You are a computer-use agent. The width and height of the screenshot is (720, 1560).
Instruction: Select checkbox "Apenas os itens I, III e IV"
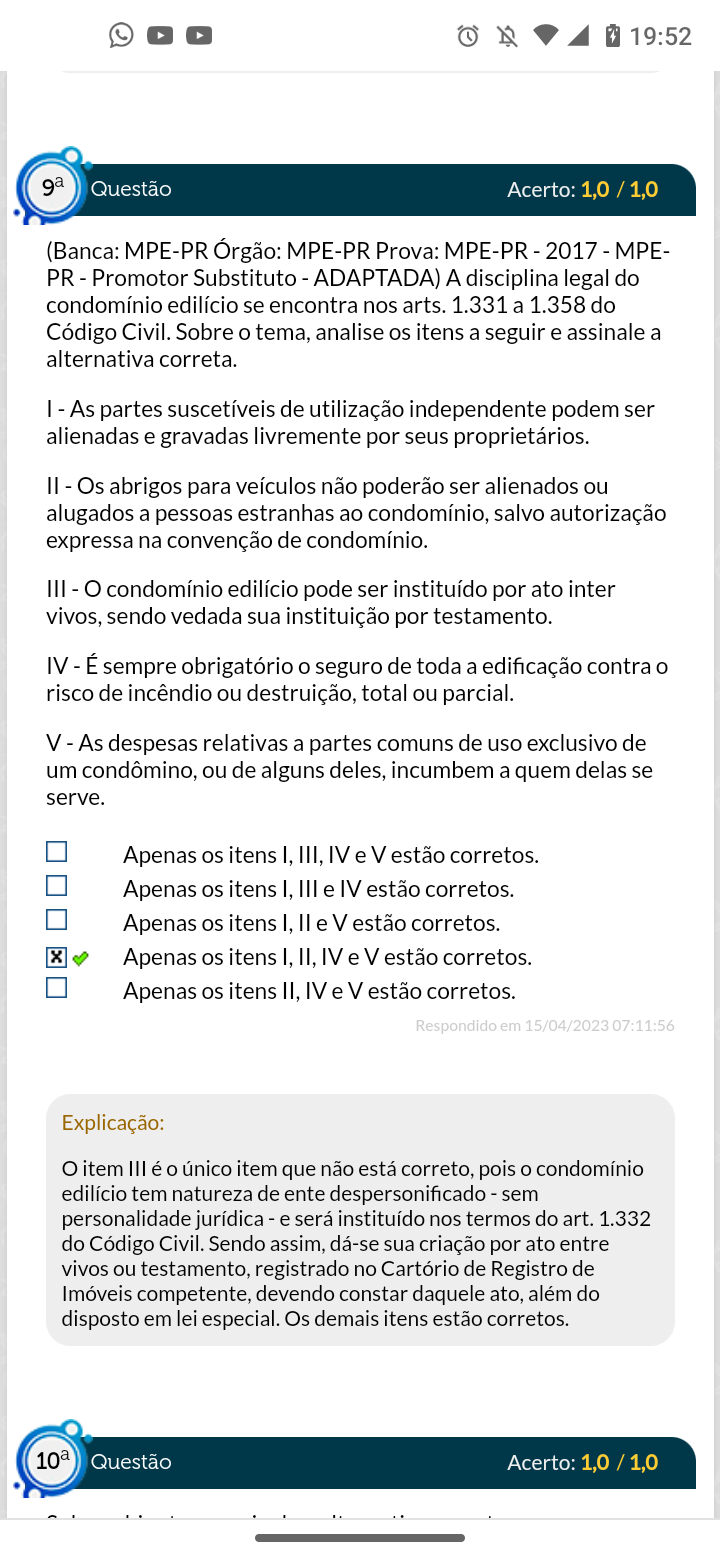pyautogui.click(x=57, y=886)
